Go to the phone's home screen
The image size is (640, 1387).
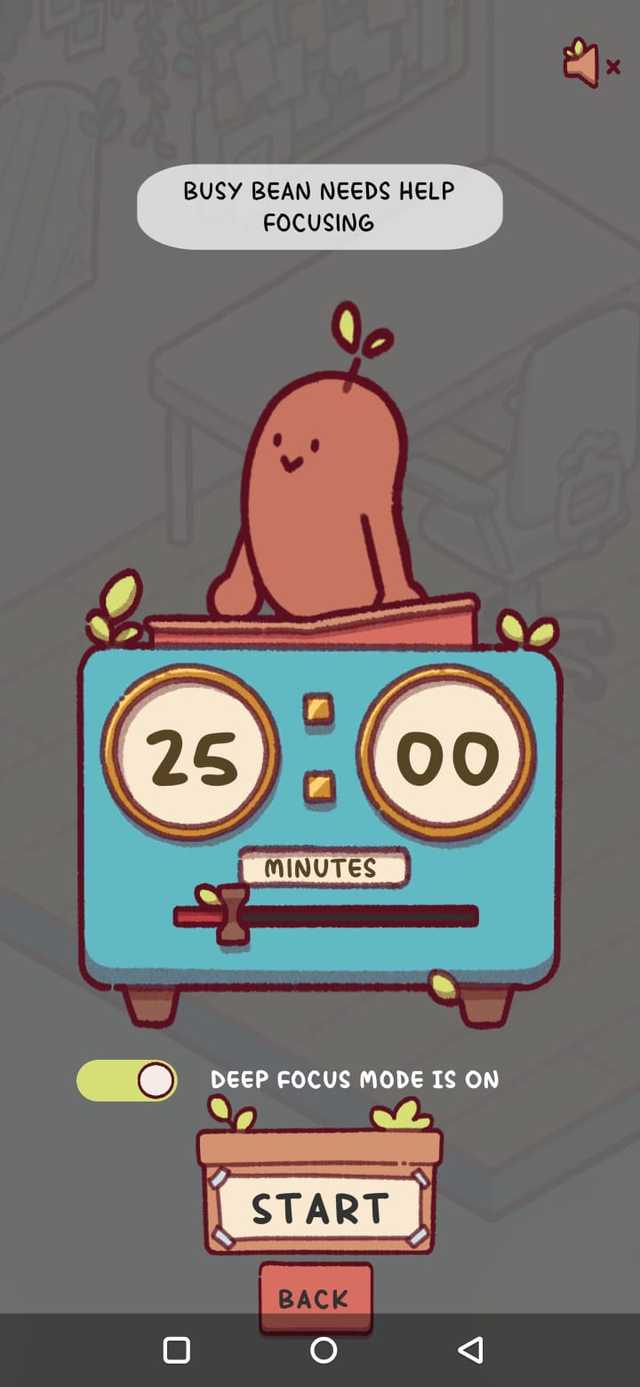click(323, 1351)
